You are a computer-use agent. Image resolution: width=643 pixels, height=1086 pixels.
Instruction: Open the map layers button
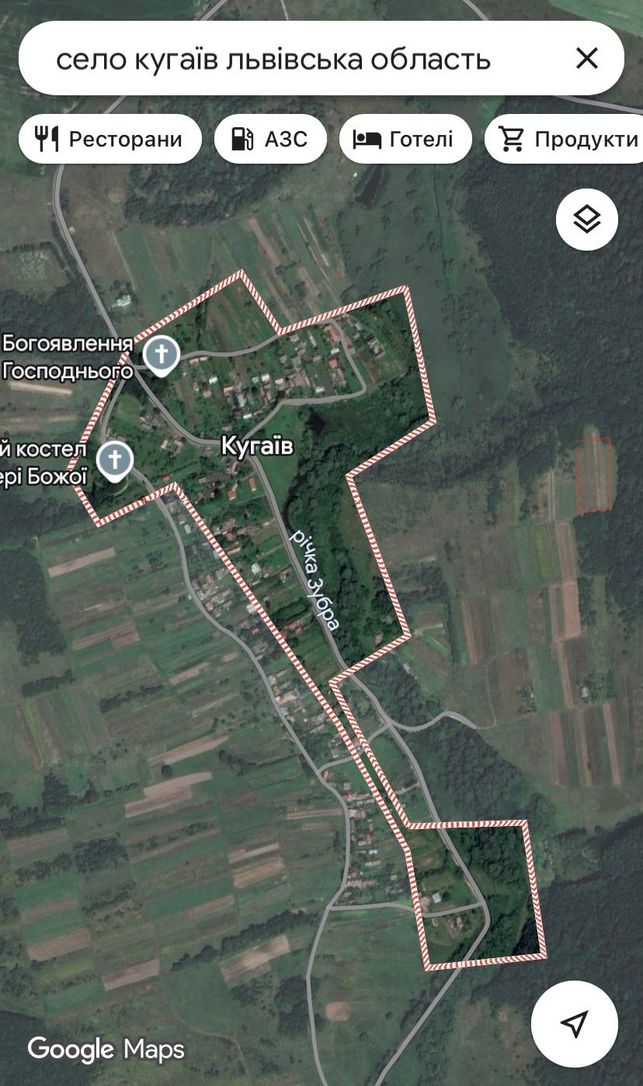coord(587,219)
